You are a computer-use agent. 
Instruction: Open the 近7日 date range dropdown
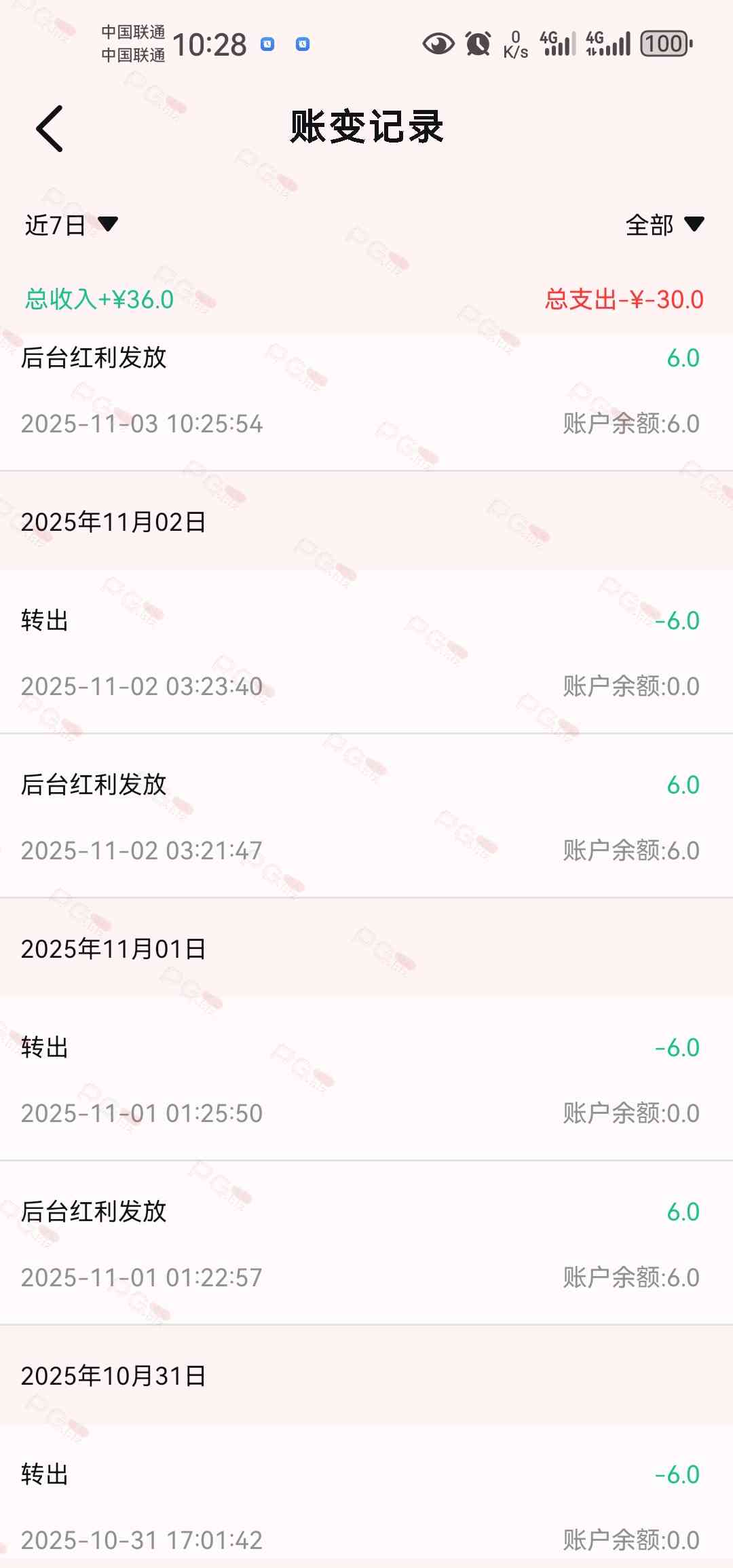click(71, 225)
